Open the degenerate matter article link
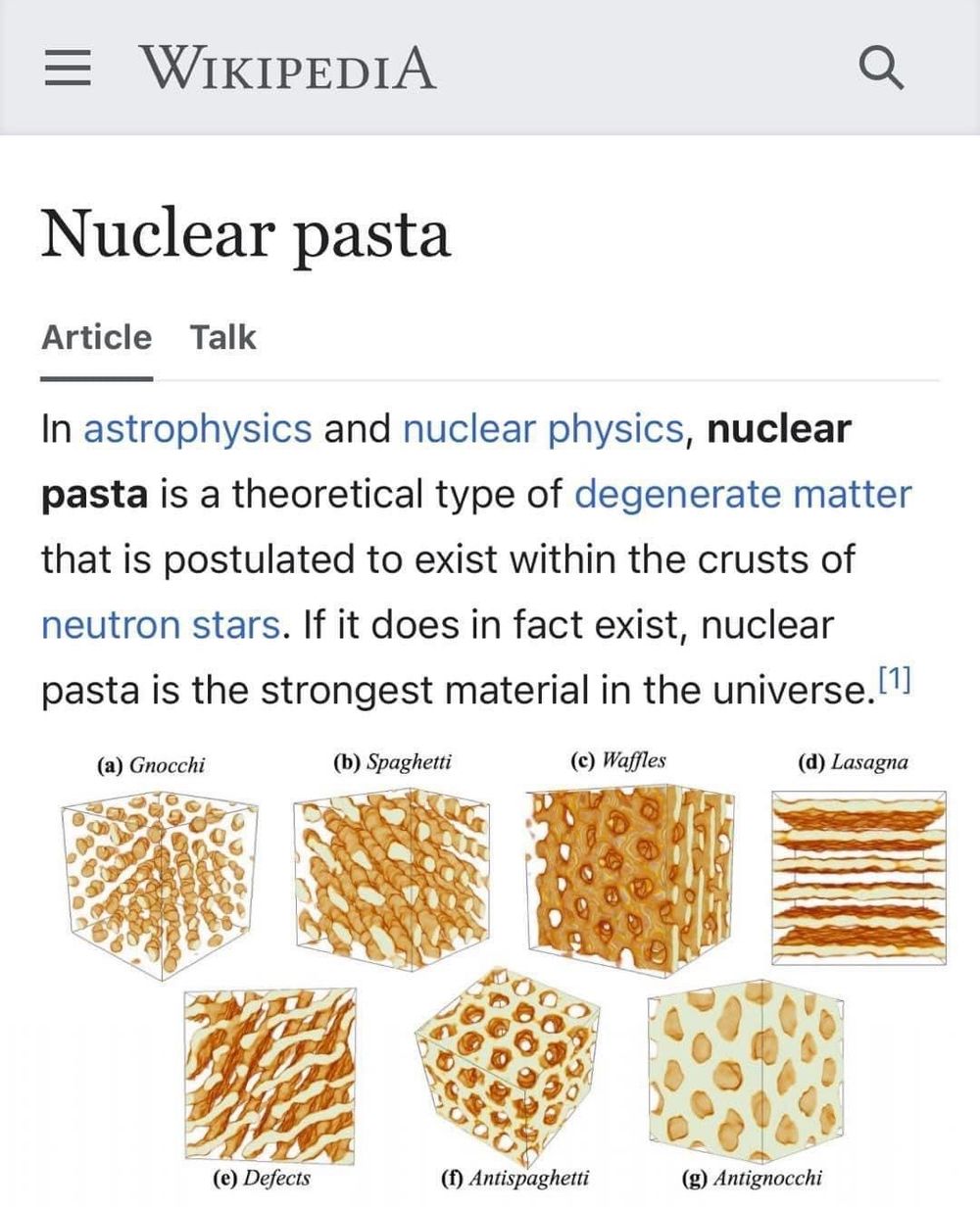The width and height of the screenshot is (980, 1207). (742, 495)
